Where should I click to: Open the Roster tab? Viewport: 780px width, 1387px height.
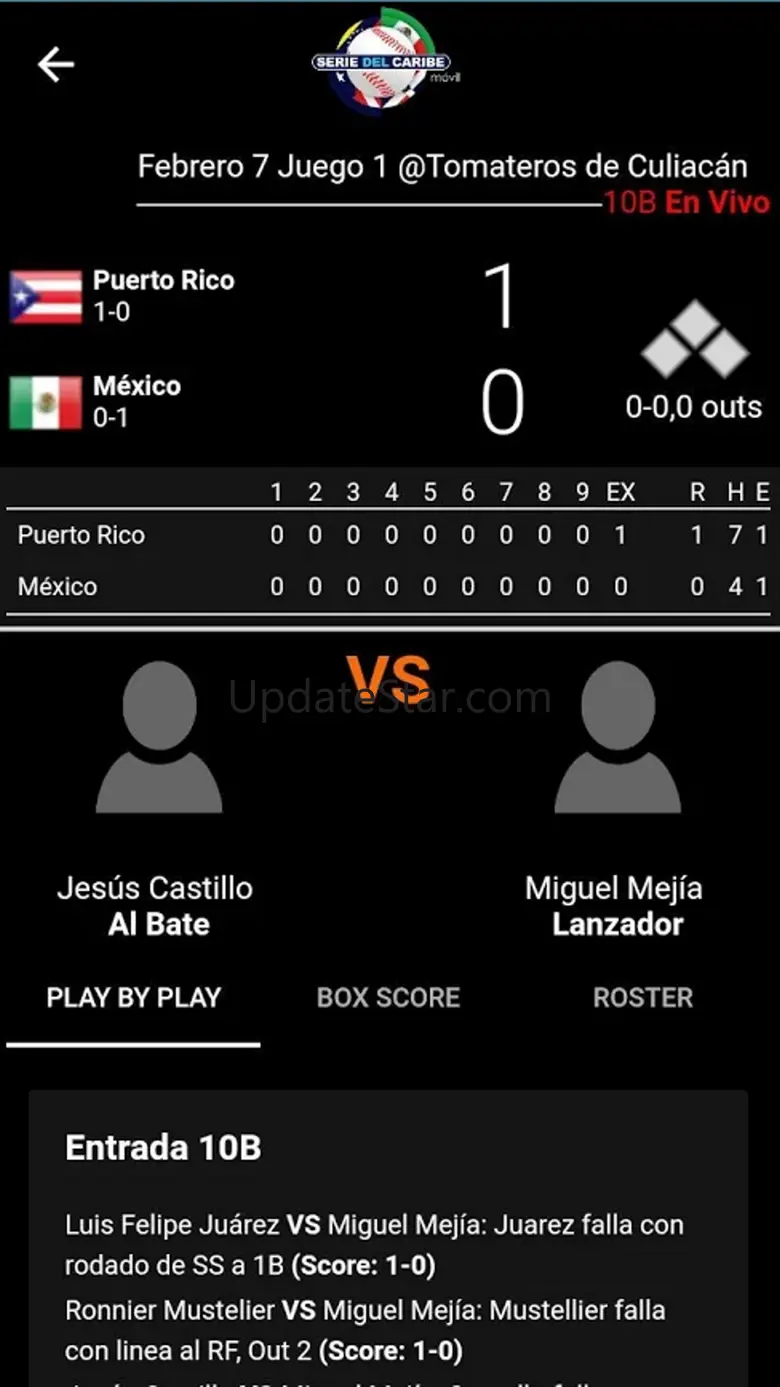click(642, 997)
